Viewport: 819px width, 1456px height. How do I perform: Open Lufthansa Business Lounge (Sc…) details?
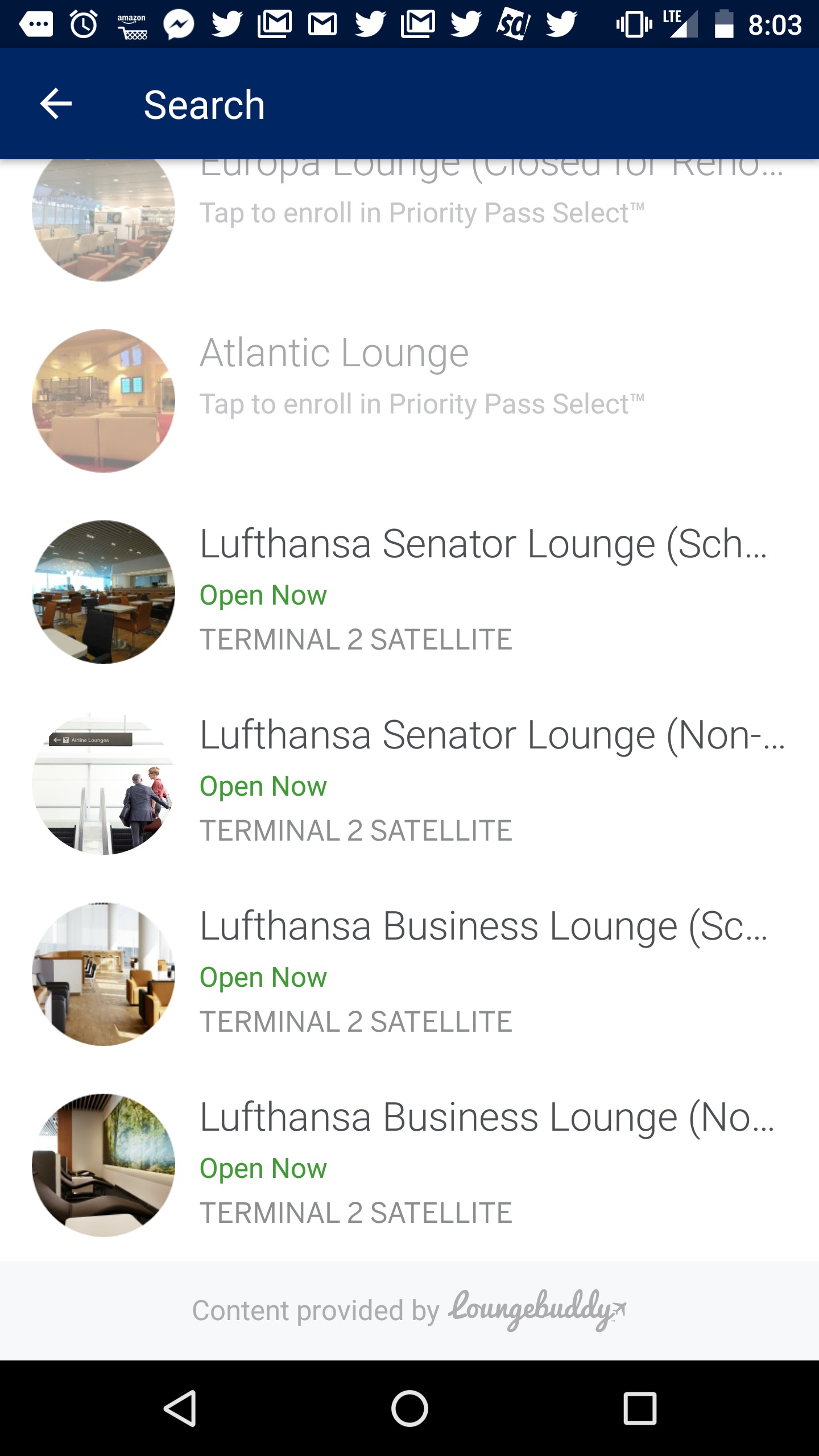[x=409, y=974]
